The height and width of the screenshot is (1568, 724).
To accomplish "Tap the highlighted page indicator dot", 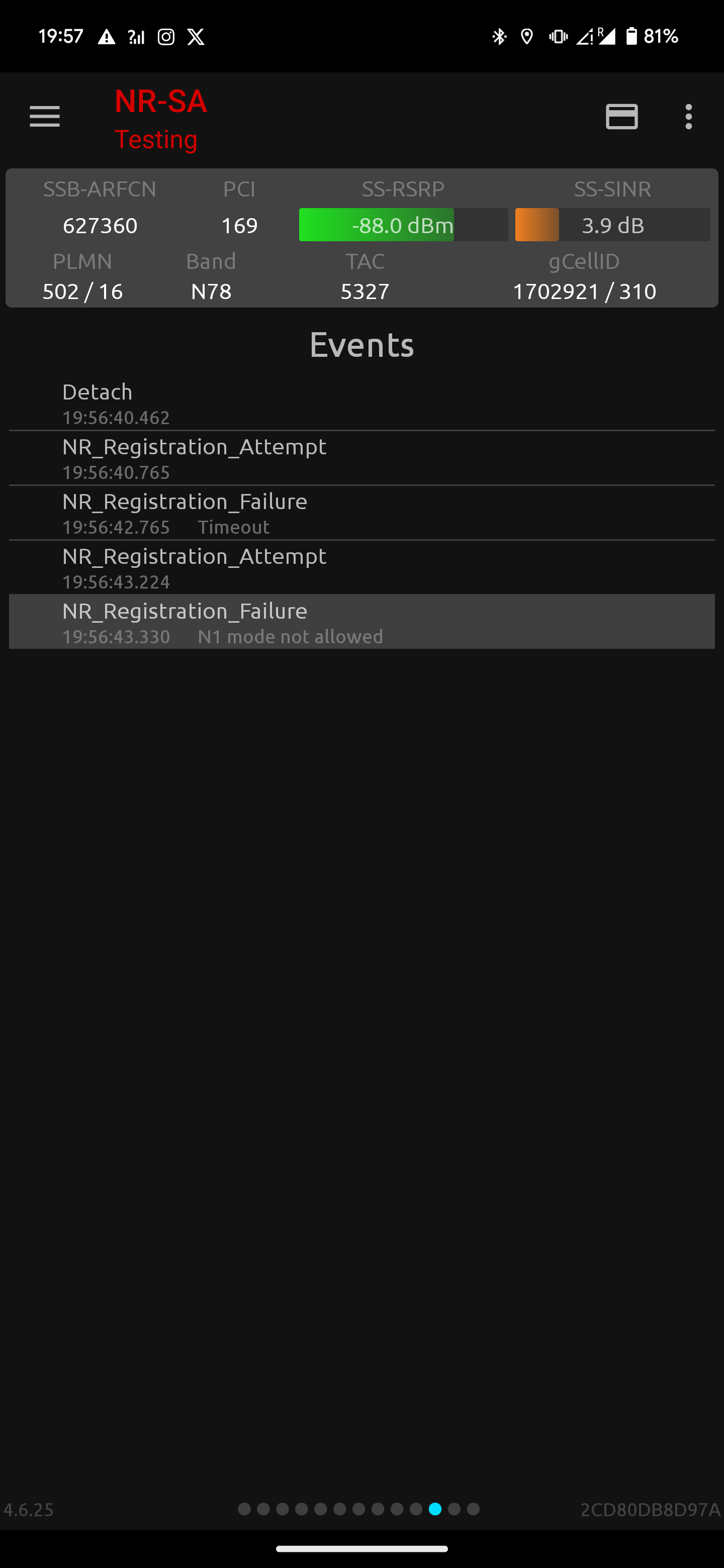I will (x=435, y=1509).
